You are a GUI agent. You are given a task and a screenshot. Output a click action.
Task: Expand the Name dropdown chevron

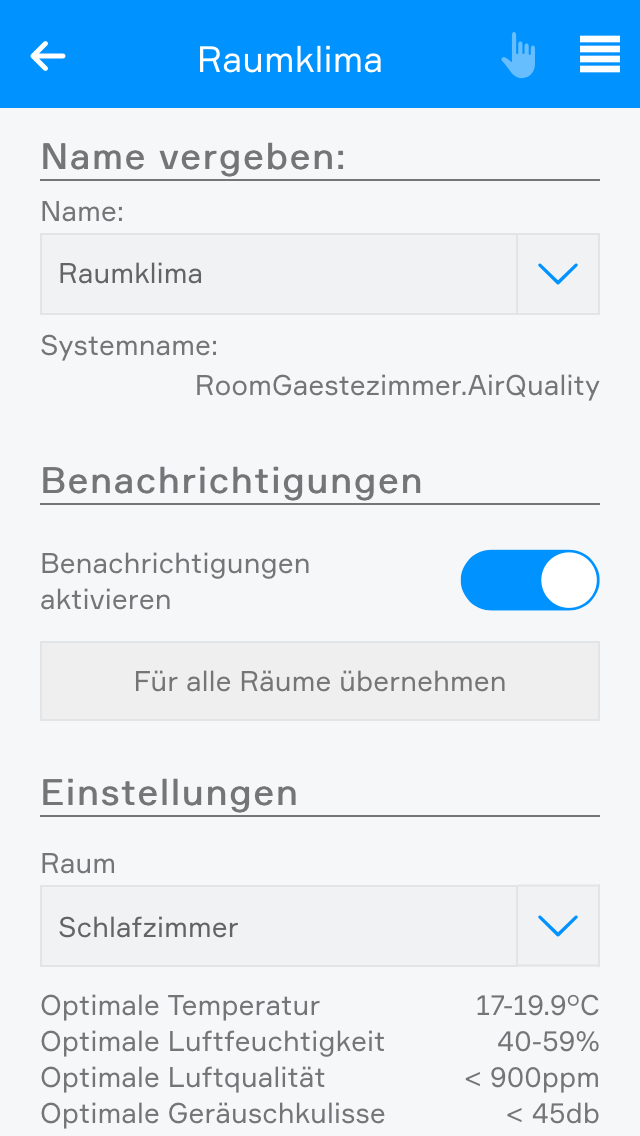(x=558, y=274)
